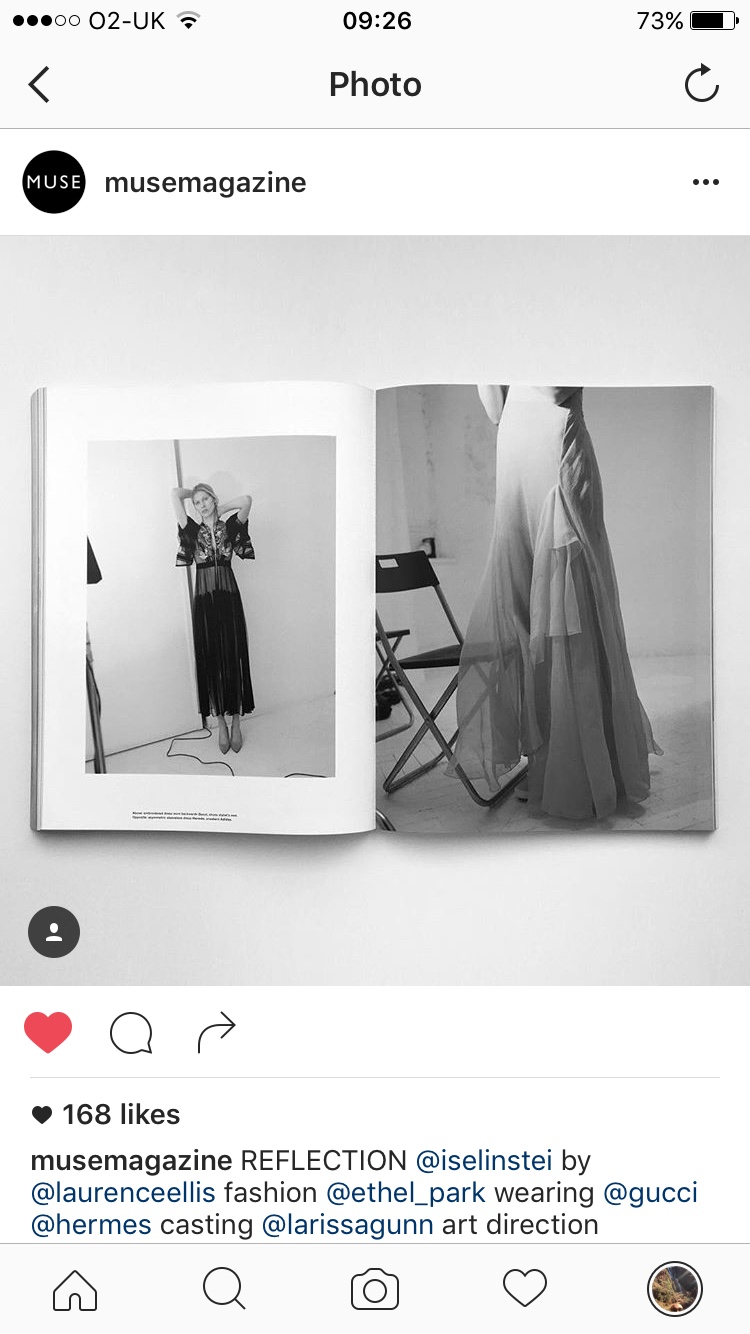This screenshot has width=750, height=1334.
Task: Open the @hermes mention
Action: (x=91, y=1225)
